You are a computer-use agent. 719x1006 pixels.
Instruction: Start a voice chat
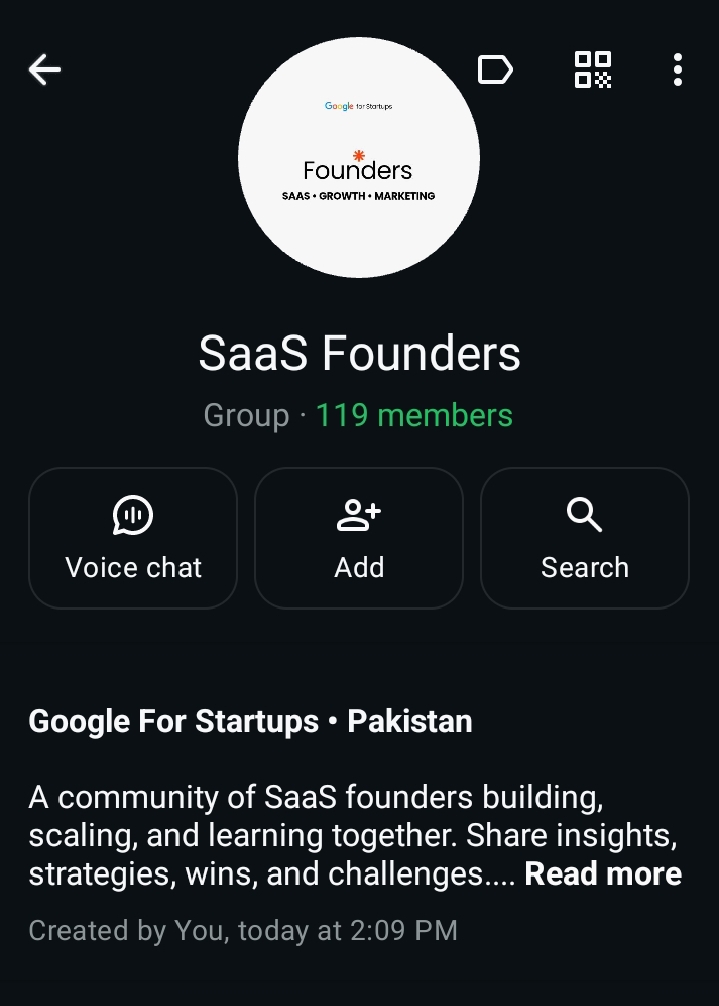click(x=133, y=538)
